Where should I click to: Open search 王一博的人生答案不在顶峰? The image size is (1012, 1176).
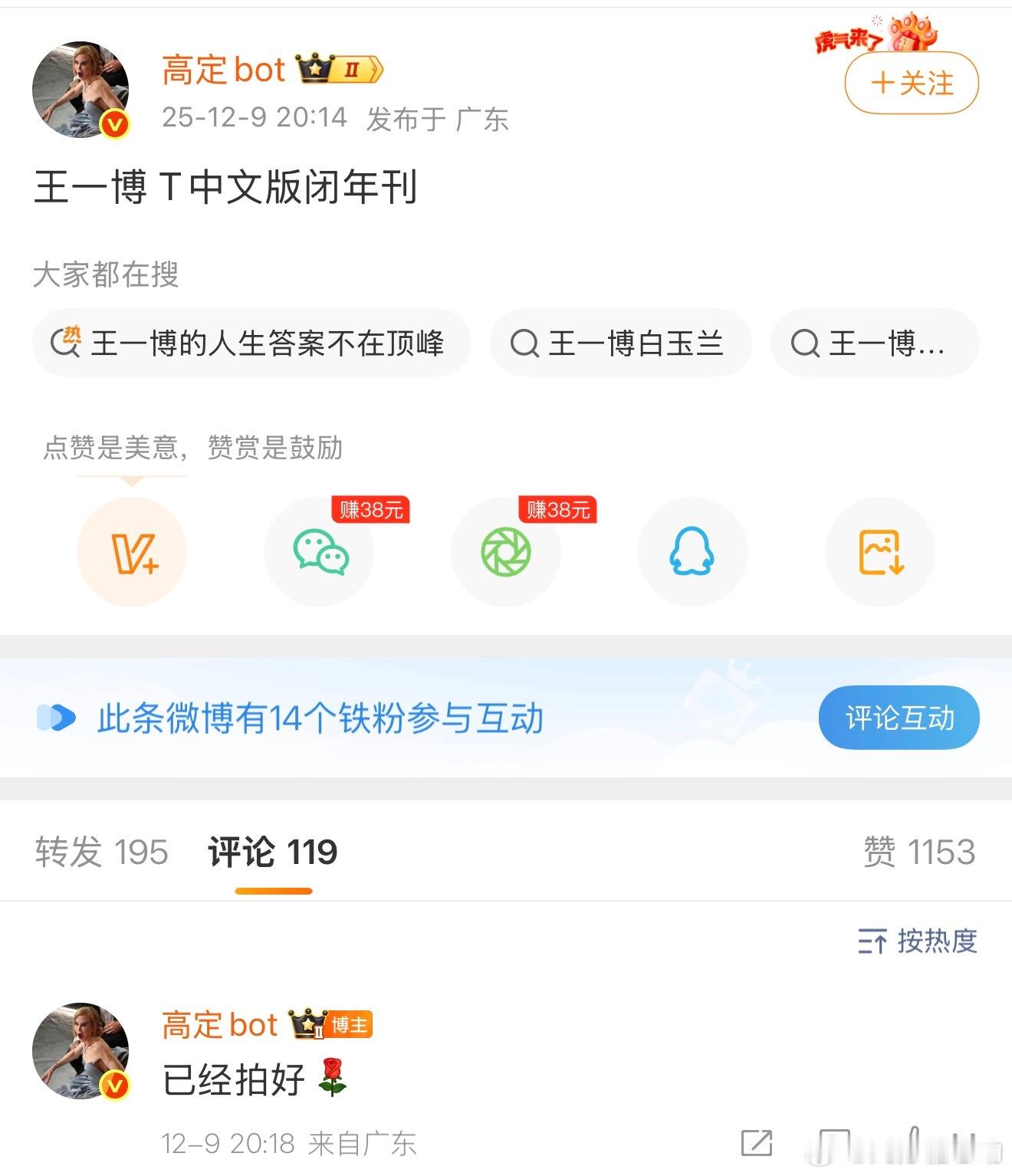(251, 343)
